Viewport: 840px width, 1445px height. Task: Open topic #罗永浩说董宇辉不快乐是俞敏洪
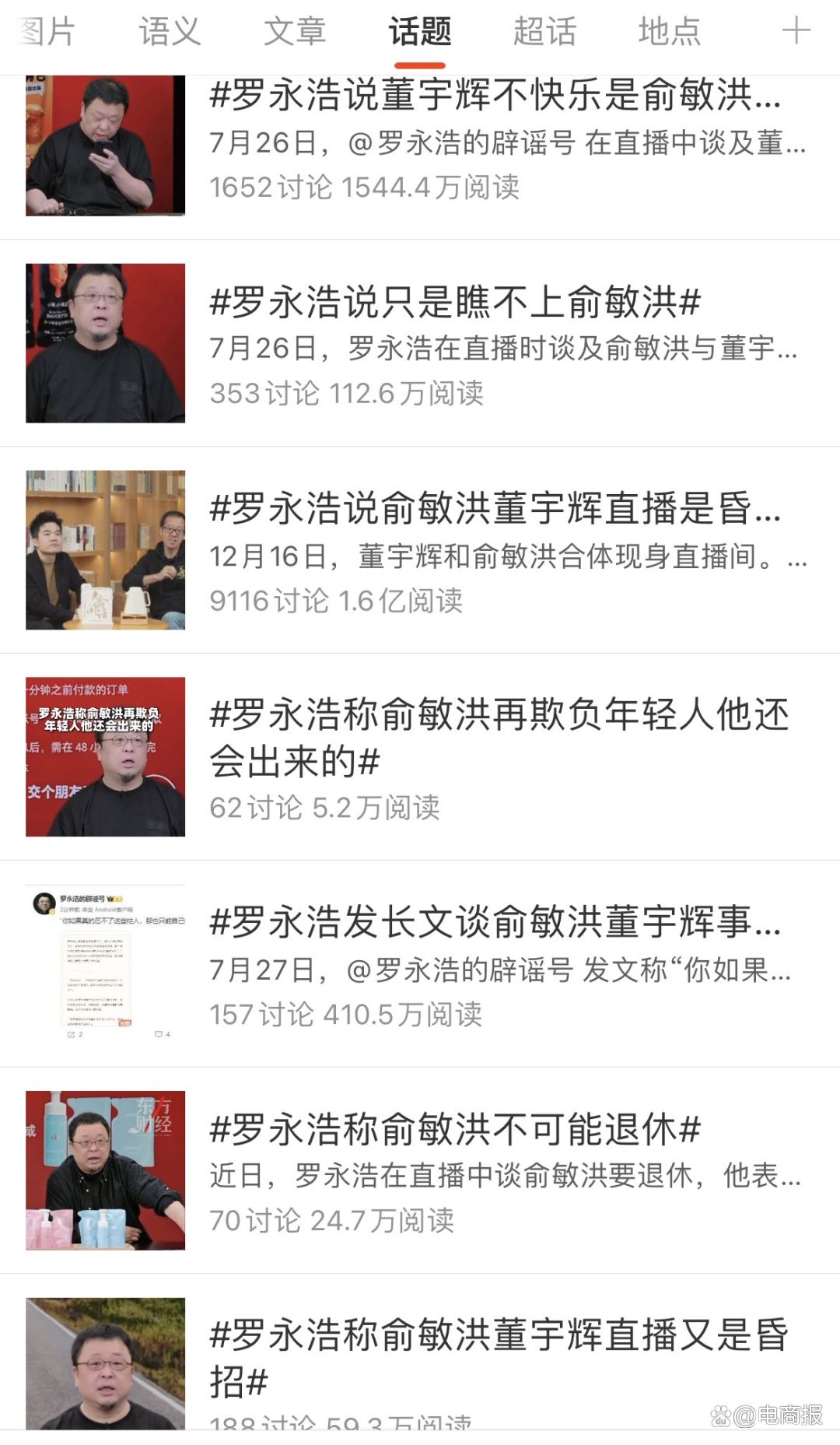coord(495,96)
